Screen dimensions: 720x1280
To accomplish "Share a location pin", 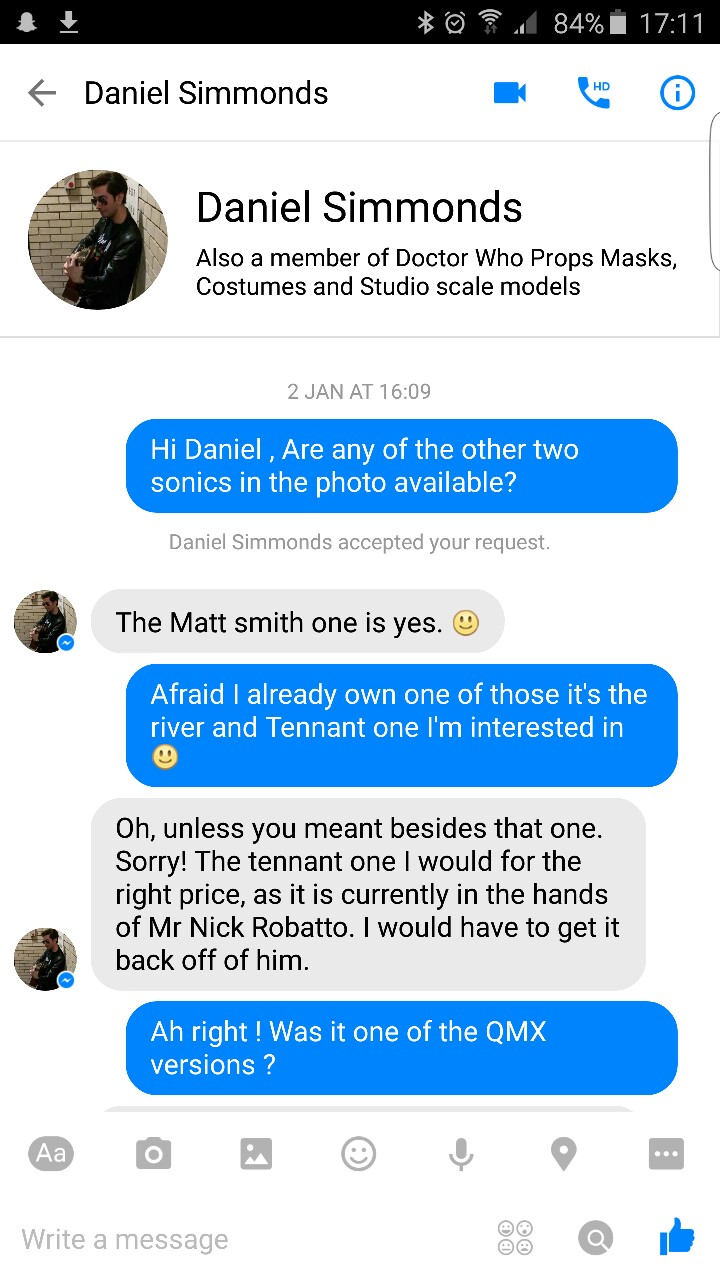I will pos(564,1154).
